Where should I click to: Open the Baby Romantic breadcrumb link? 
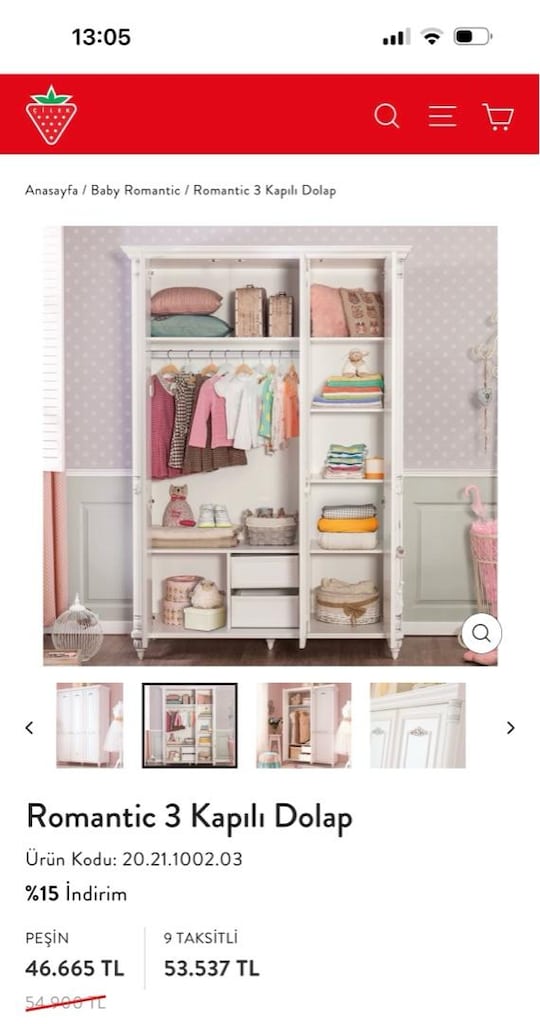point(135,191)
